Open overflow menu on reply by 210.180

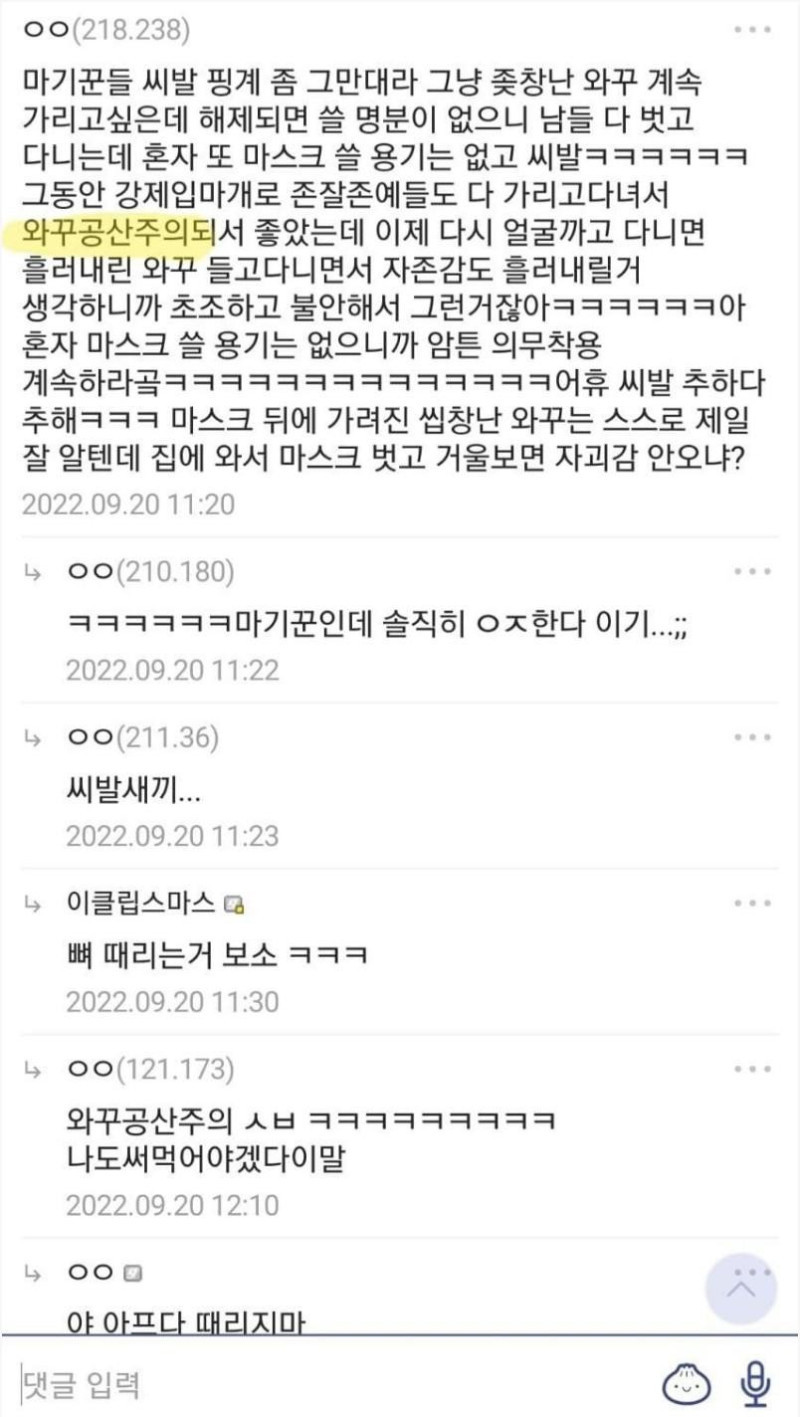click(752, 571)
